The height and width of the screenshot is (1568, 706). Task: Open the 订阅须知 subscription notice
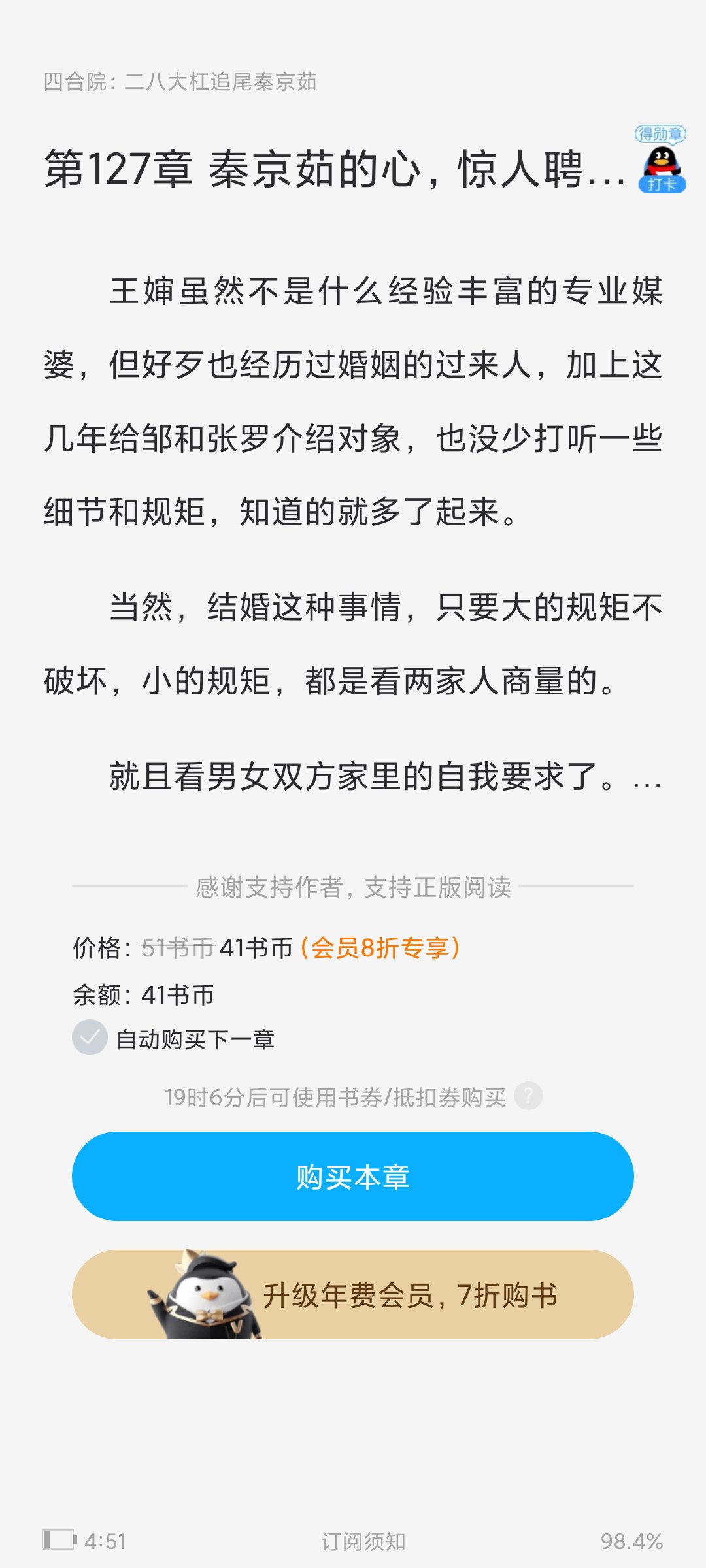[x=363, y=1541]
